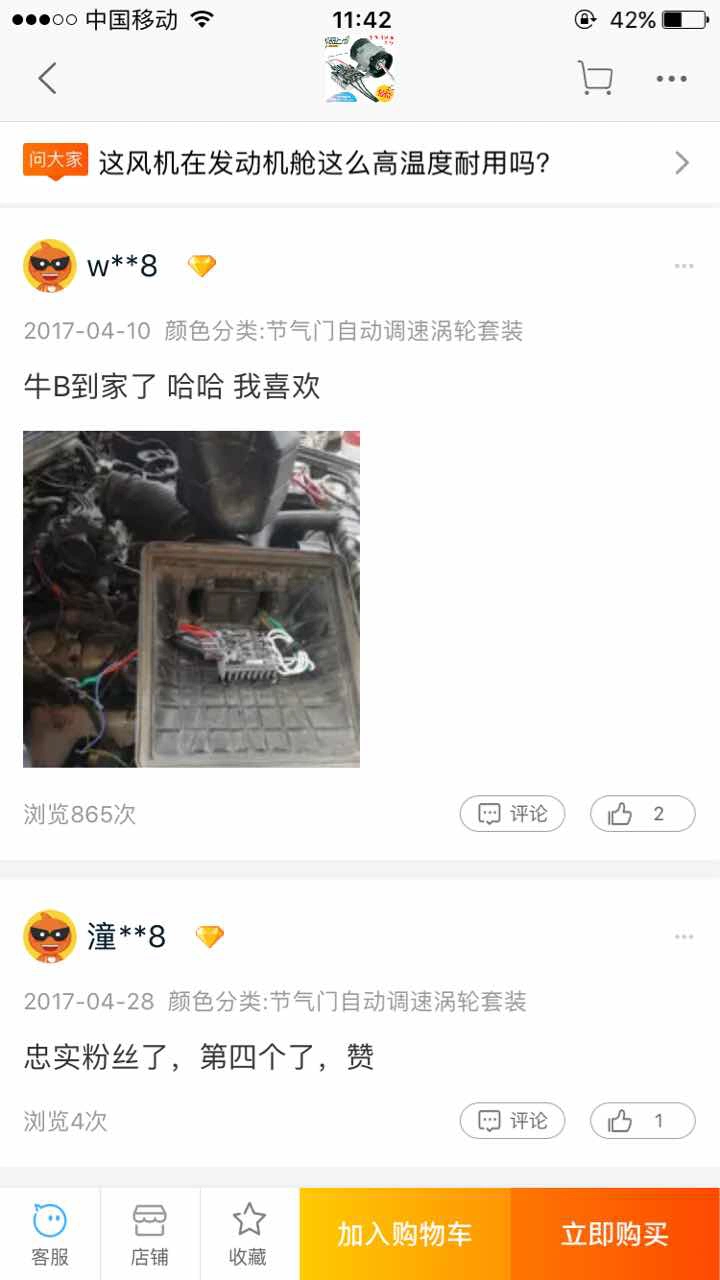The width and height of the screenshot is (720, 1280).
Task: View w**8's engine bay review photo
Action: (x=191, y=599)
